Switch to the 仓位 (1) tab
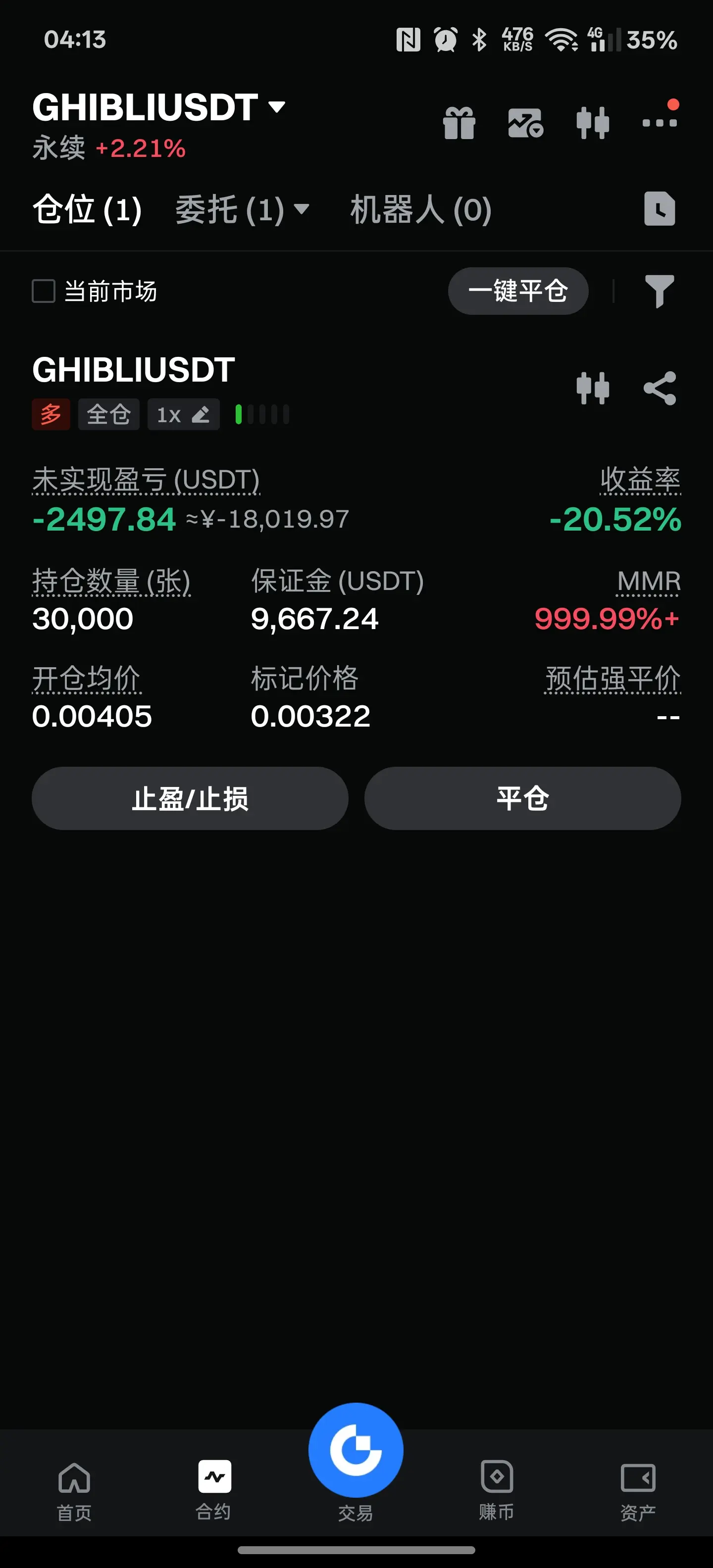Screen dimensions: 713x1568 [x=87, y=210]
